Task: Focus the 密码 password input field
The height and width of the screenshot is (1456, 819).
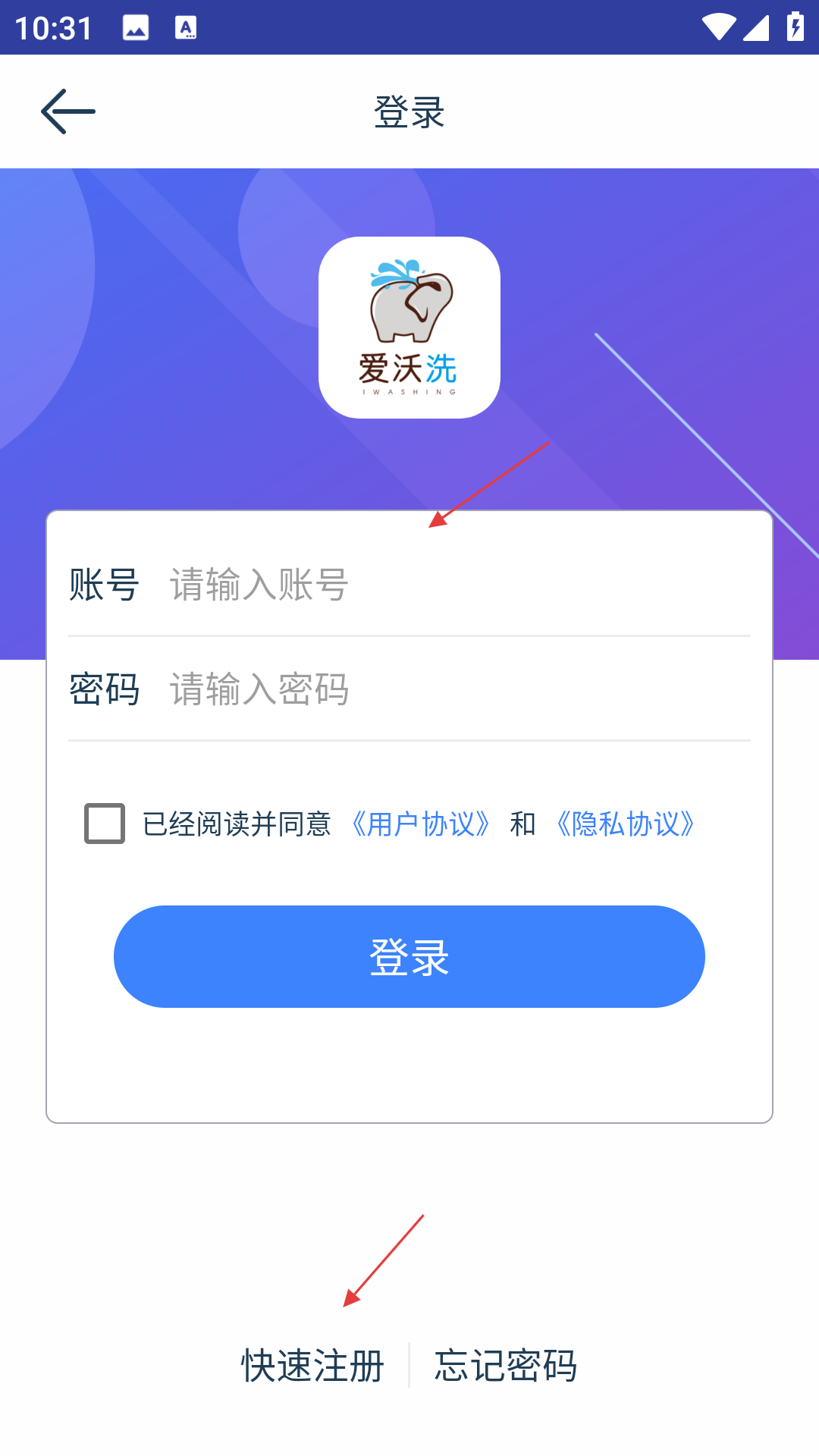Action: 455,689
